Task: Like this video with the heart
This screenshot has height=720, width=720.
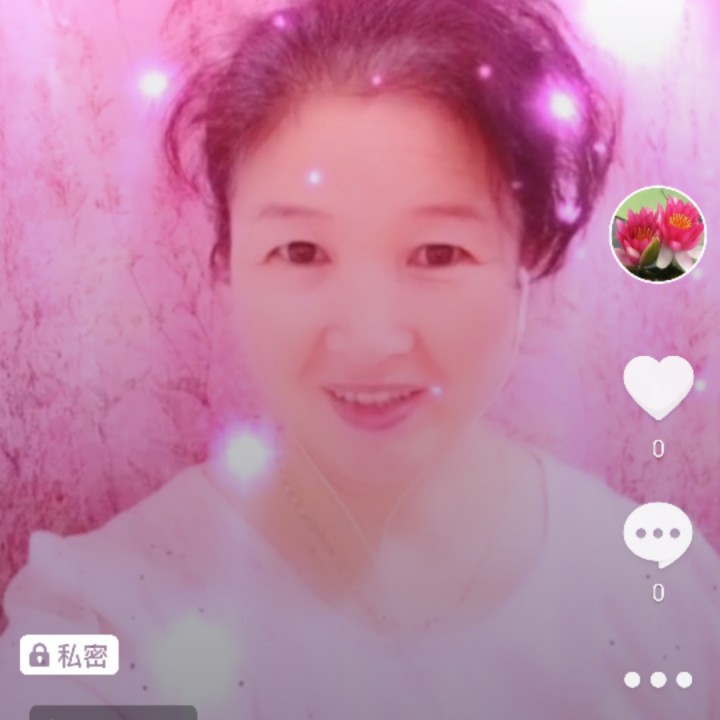Action: tap(658, 387)
